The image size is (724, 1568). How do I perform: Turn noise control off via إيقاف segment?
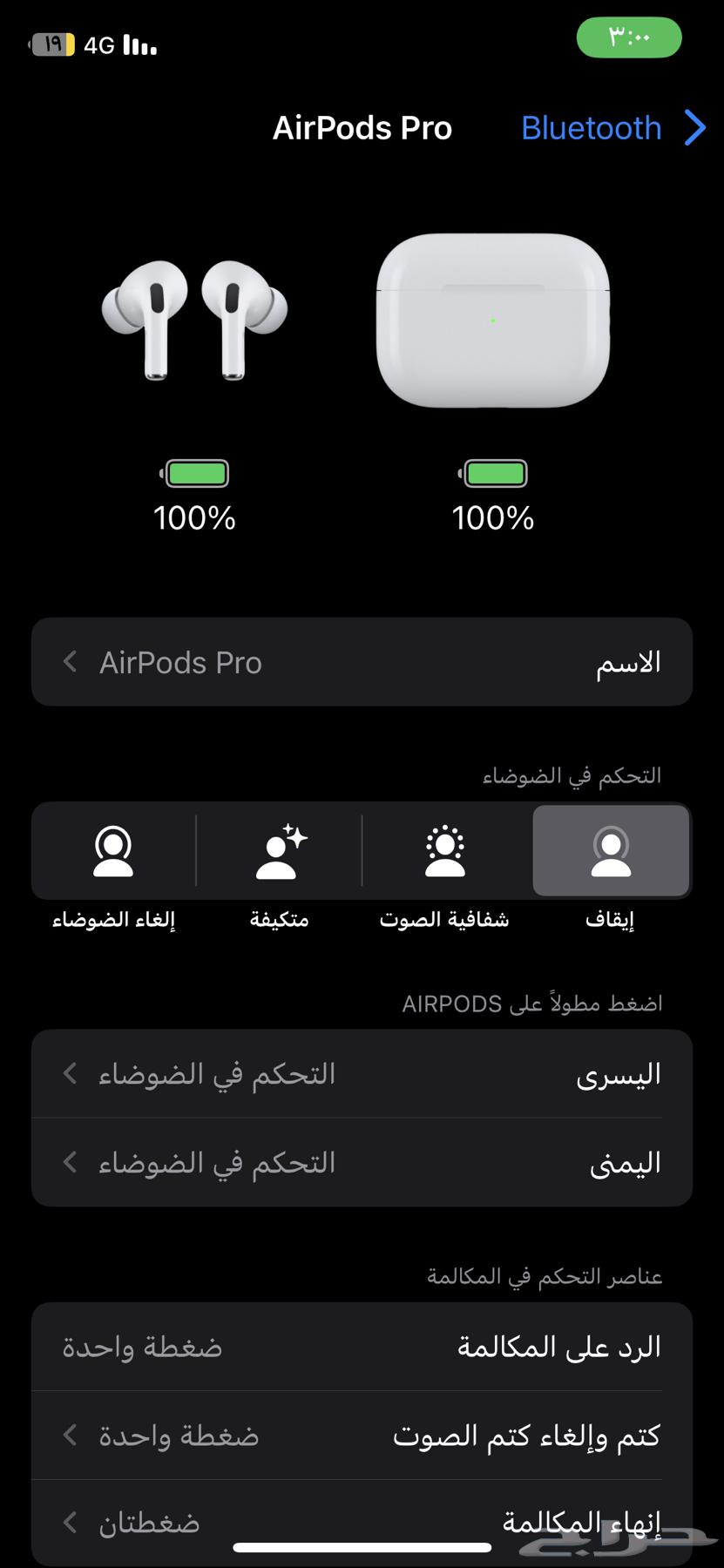(x=611, y=851)
